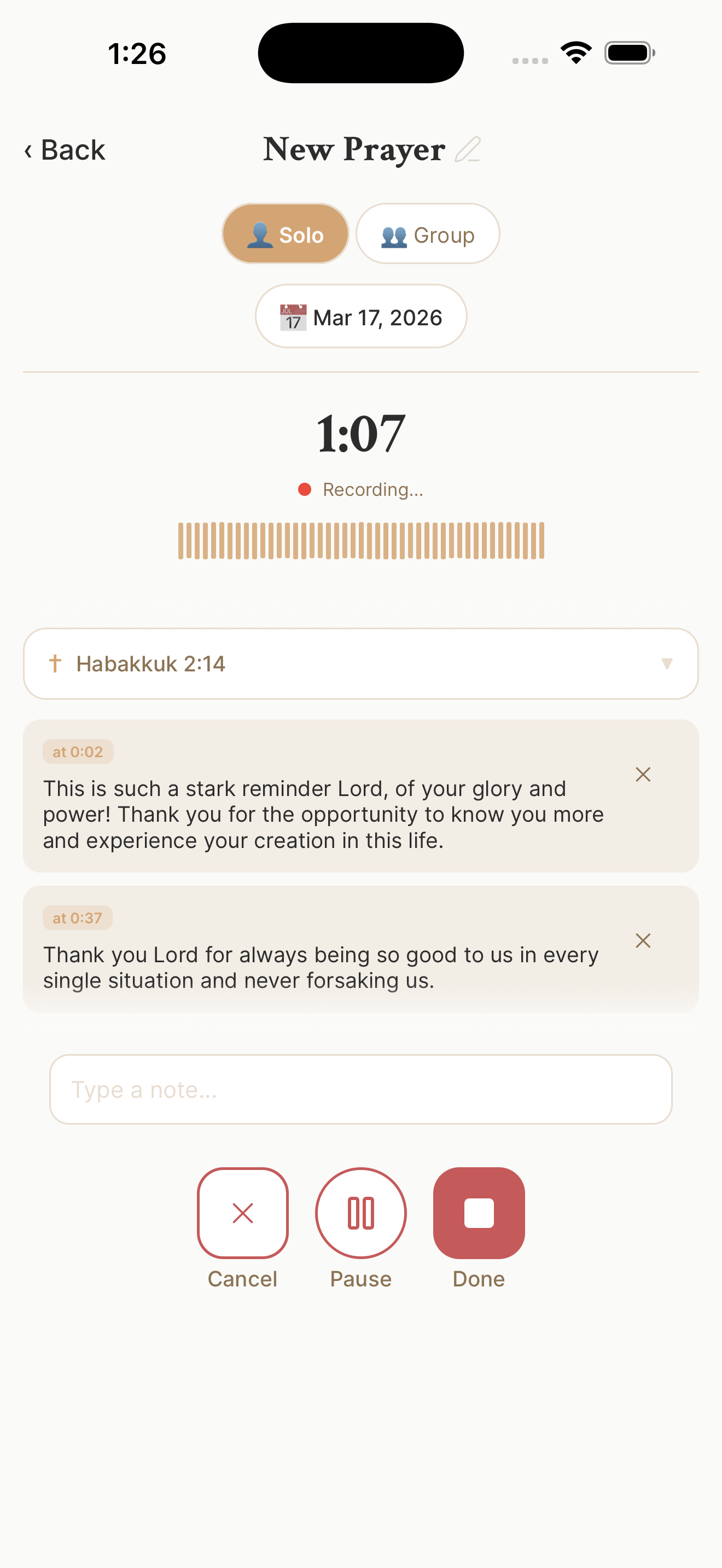The height and width of the screenshot is (1568, 722).
Task: Remove the note at 0:37
Action: pos(643,940)
